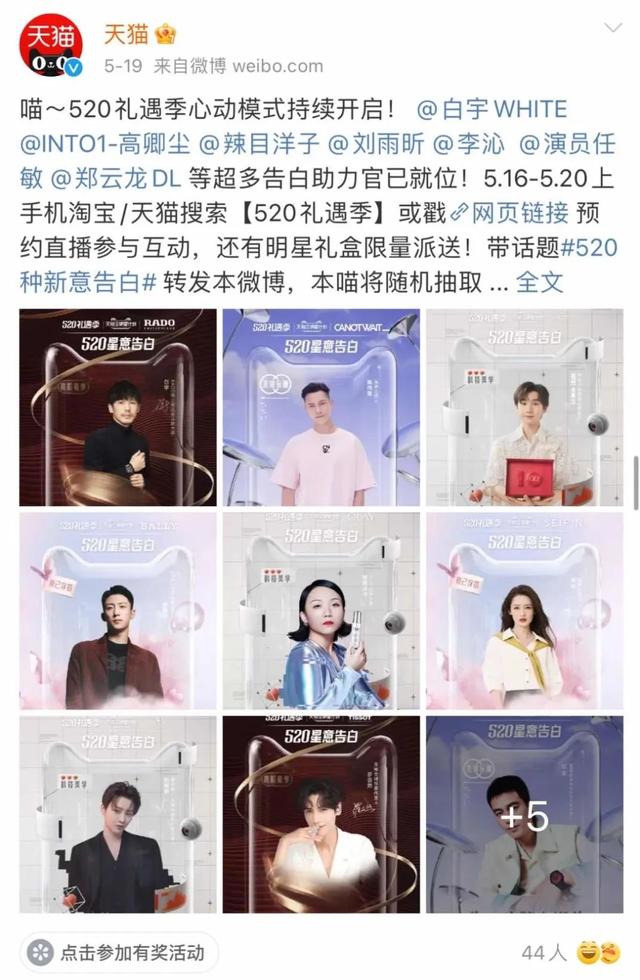Visit the @白宇 WHITE mention
The image size is (640, 980).
[490, 108]
